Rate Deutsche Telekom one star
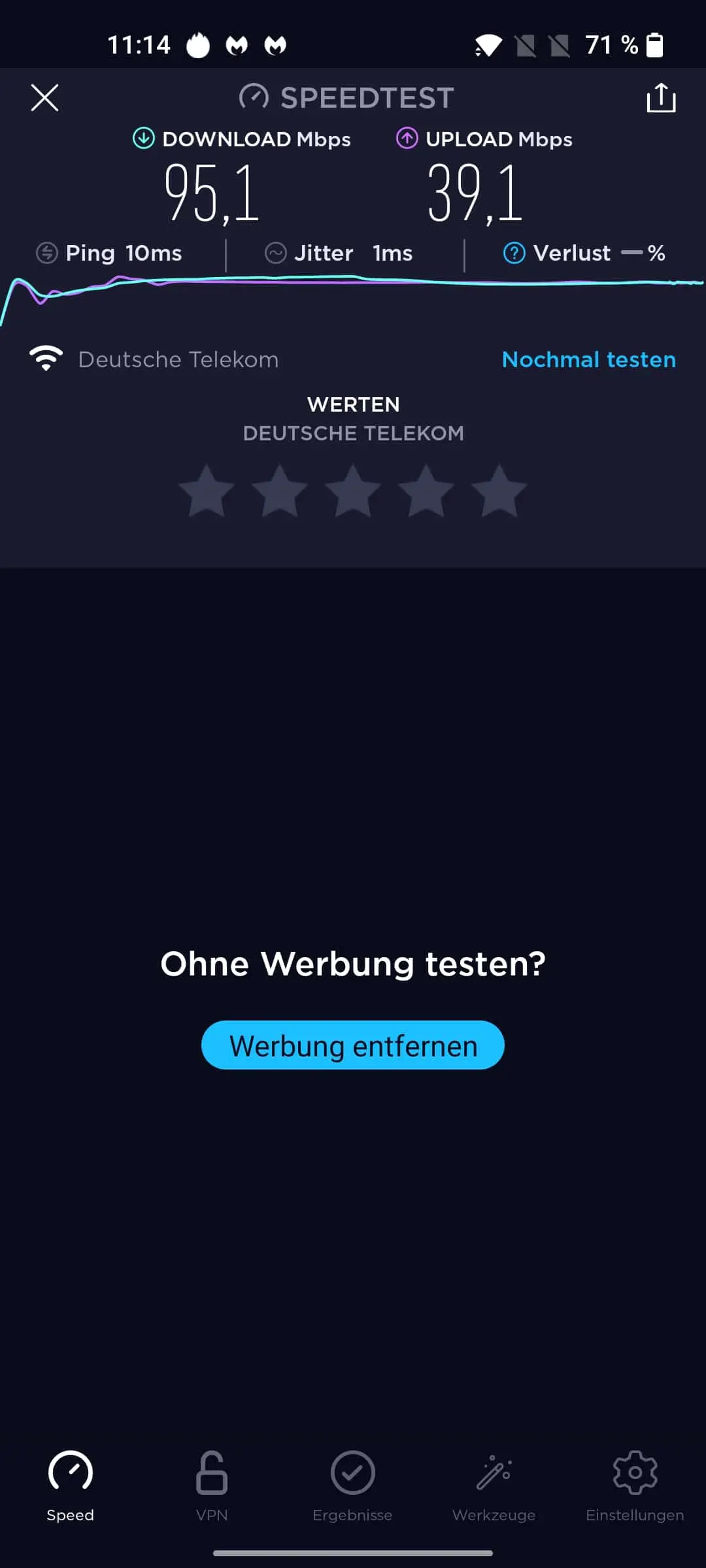Viewport: 706px width, 1568px height. tap(207, 491)
